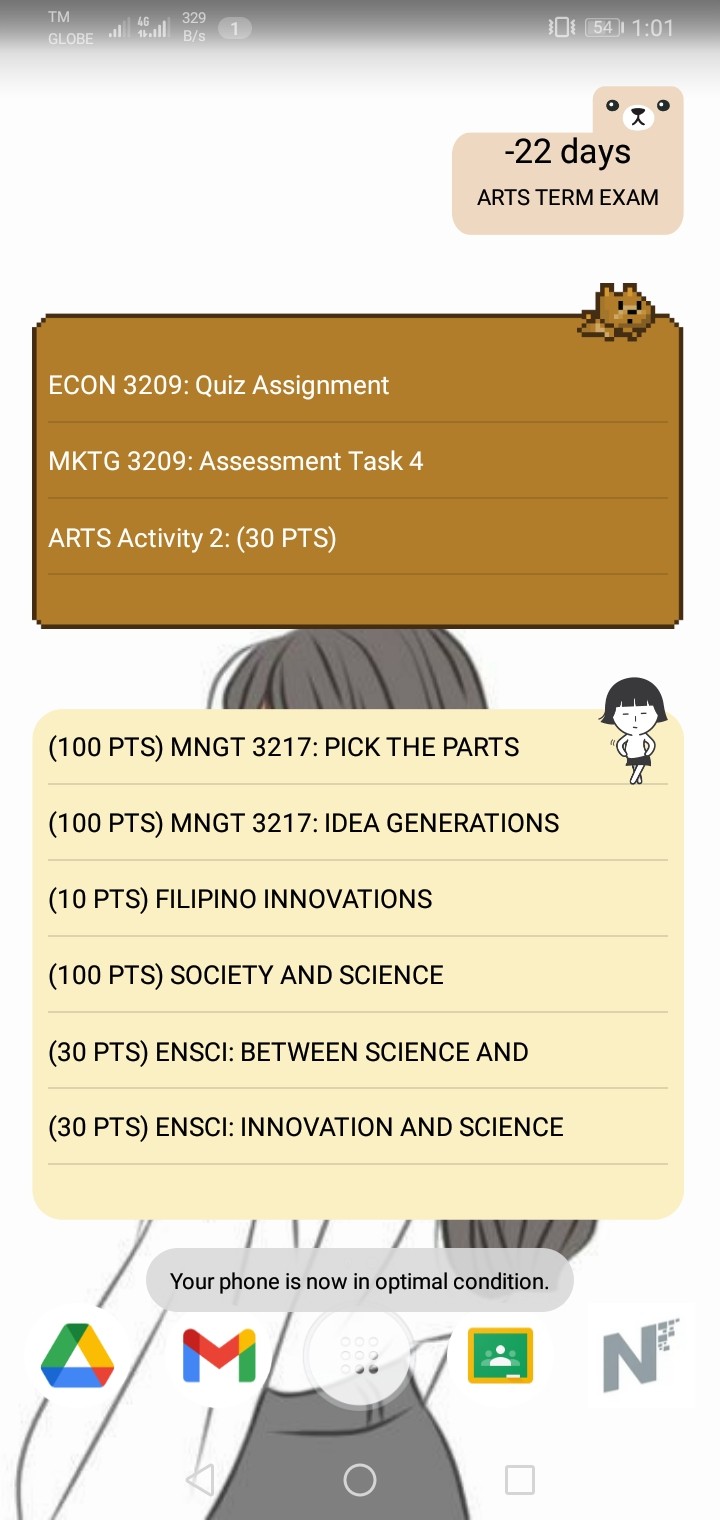This screenshot has height=1520, width=720.
Task: Tap the ARTS Activity 2: (30 PTS) entry
Action: point(357,537)
